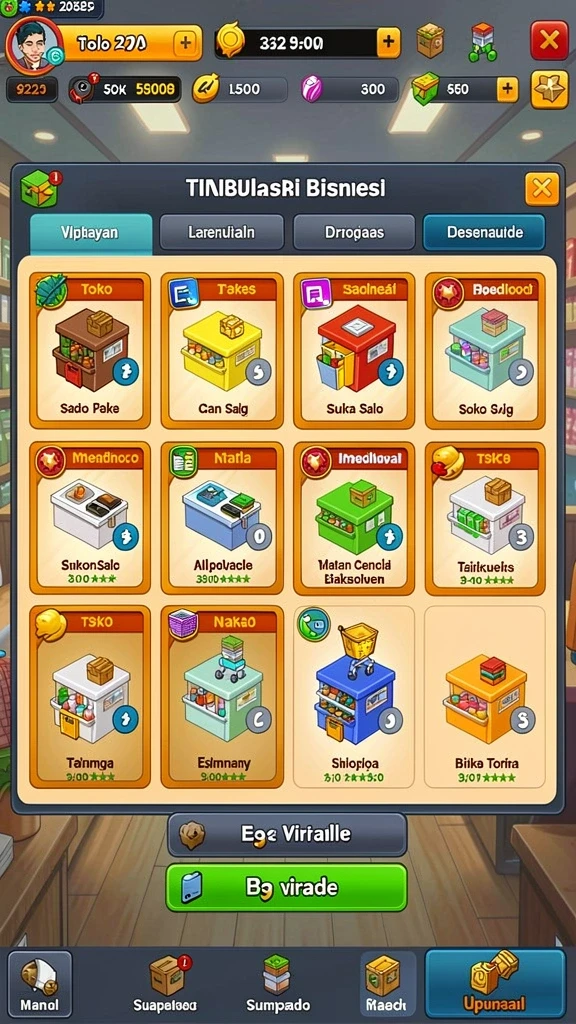Dismiss the Bisniesi dialog with orange X

coord(541,189)
